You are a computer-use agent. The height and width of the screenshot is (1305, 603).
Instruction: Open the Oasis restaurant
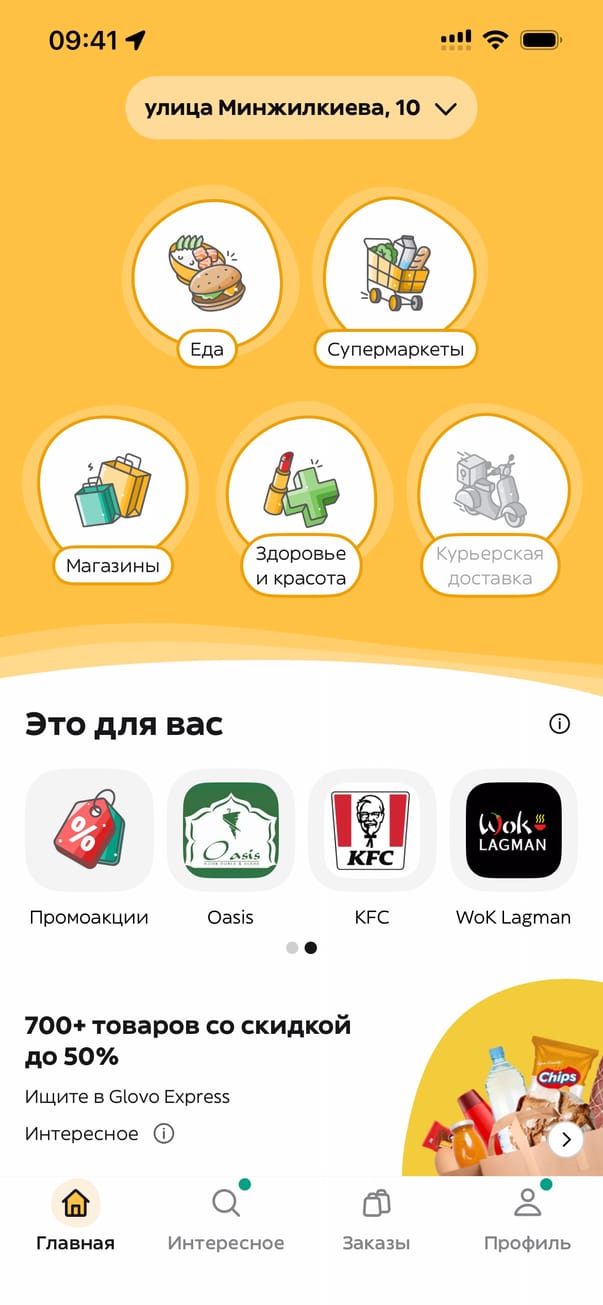tap(231, 831)
